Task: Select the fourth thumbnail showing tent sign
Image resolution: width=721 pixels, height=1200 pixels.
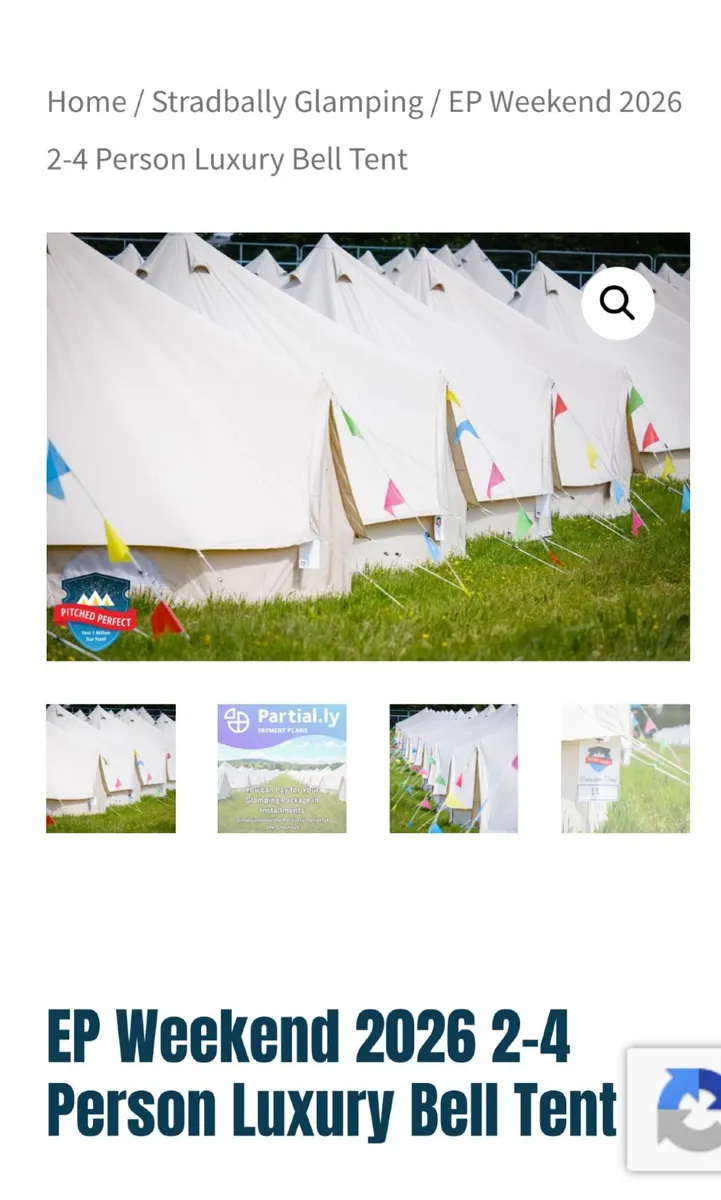Action: tap(626, 768)
